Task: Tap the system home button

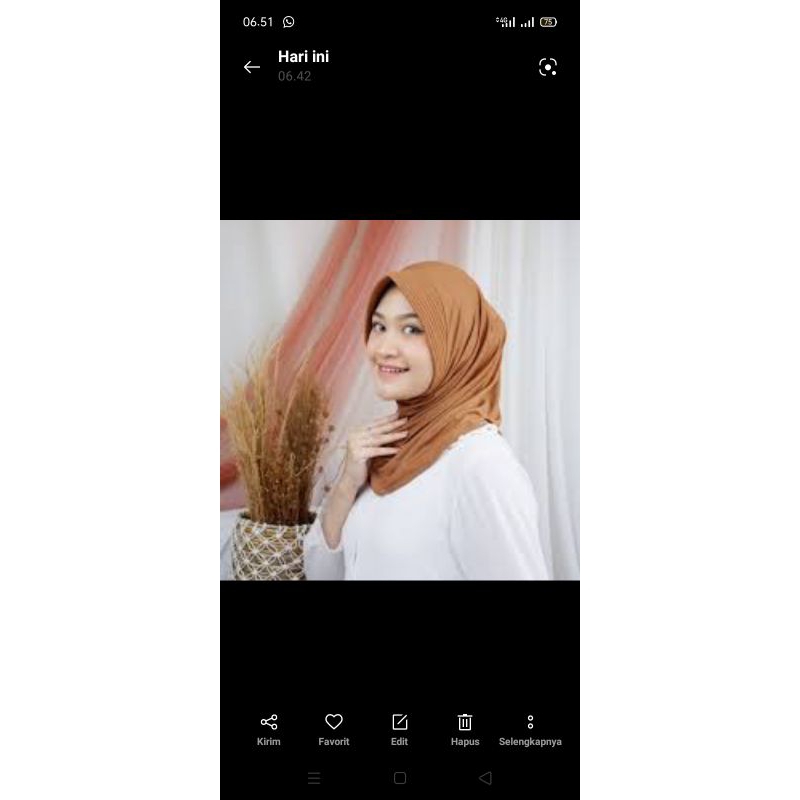Action: coord(400,778)
